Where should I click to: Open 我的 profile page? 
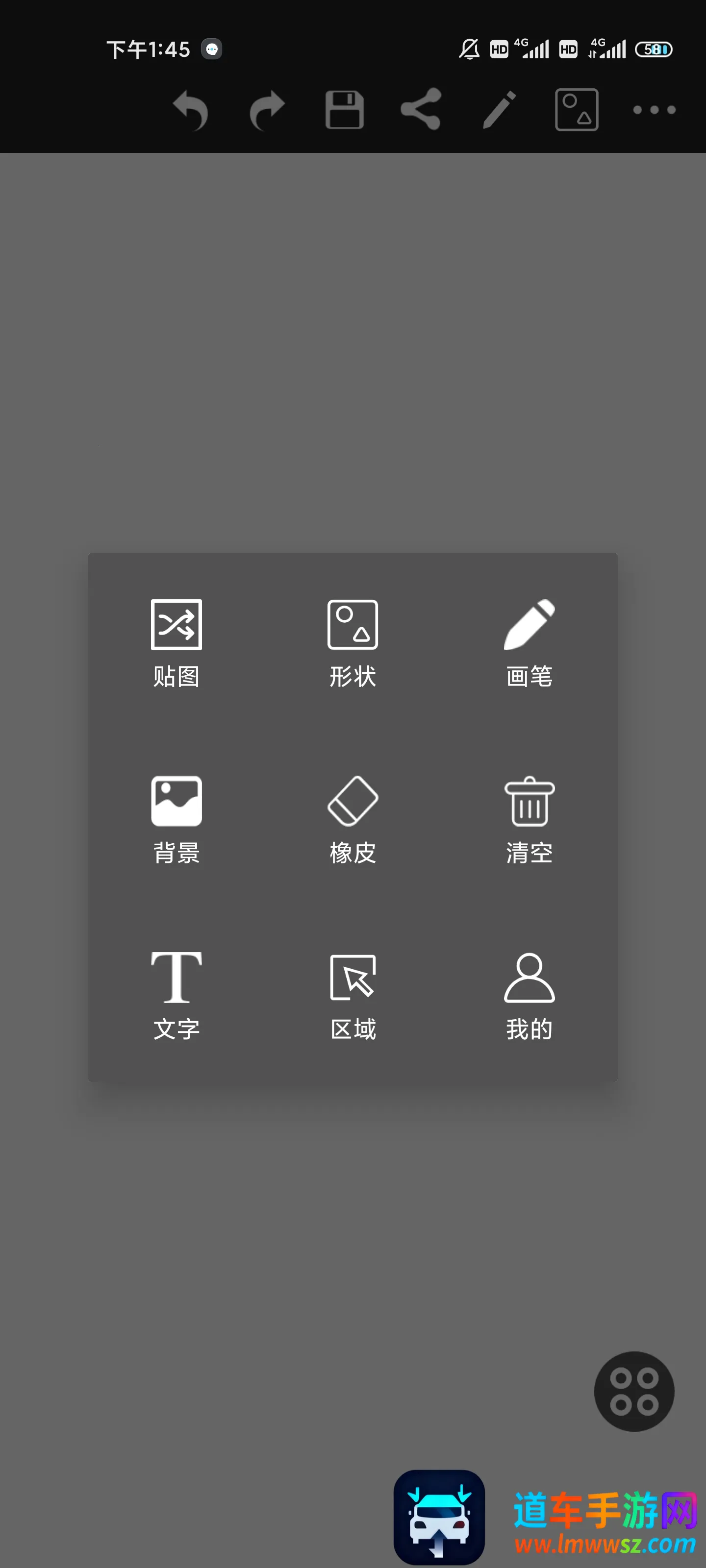click(x=529, y=995)
